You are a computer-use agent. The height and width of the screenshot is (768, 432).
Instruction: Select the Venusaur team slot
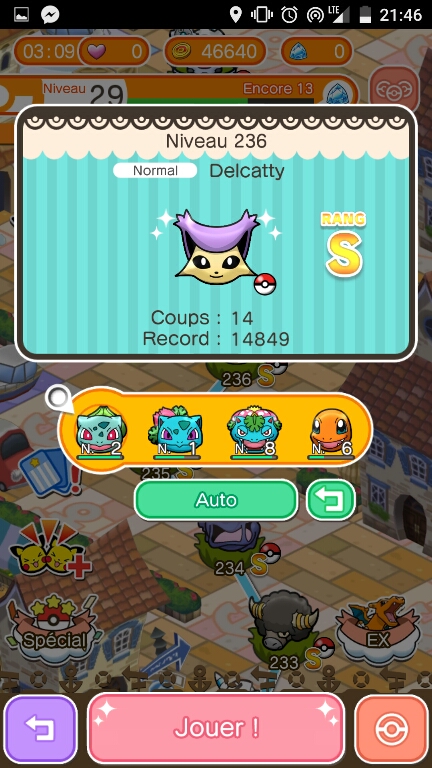[x=253, y=433]
